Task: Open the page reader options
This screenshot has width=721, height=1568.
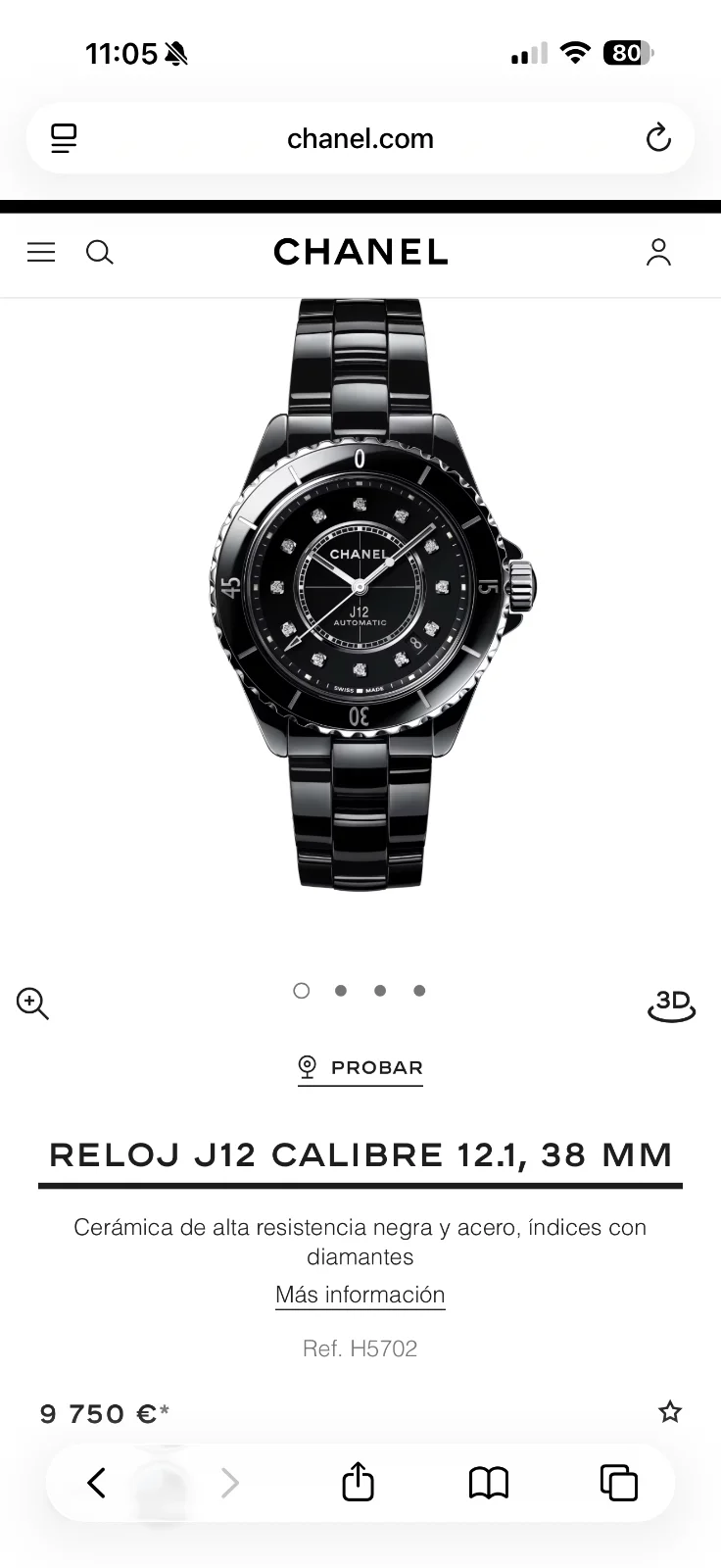Action: click(x=64, y=139)
